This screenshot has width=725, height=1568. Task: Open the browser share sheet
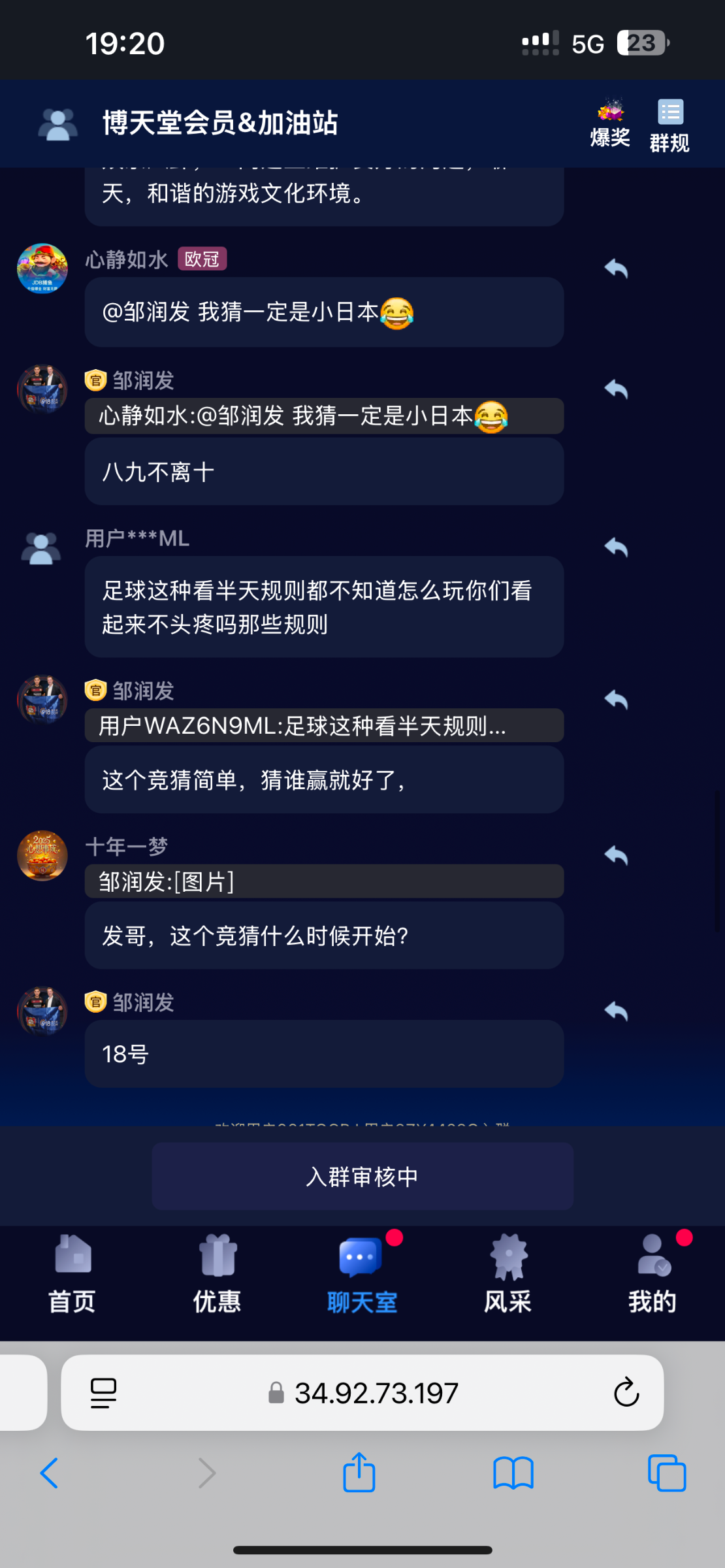click(x=359, y=1472)
